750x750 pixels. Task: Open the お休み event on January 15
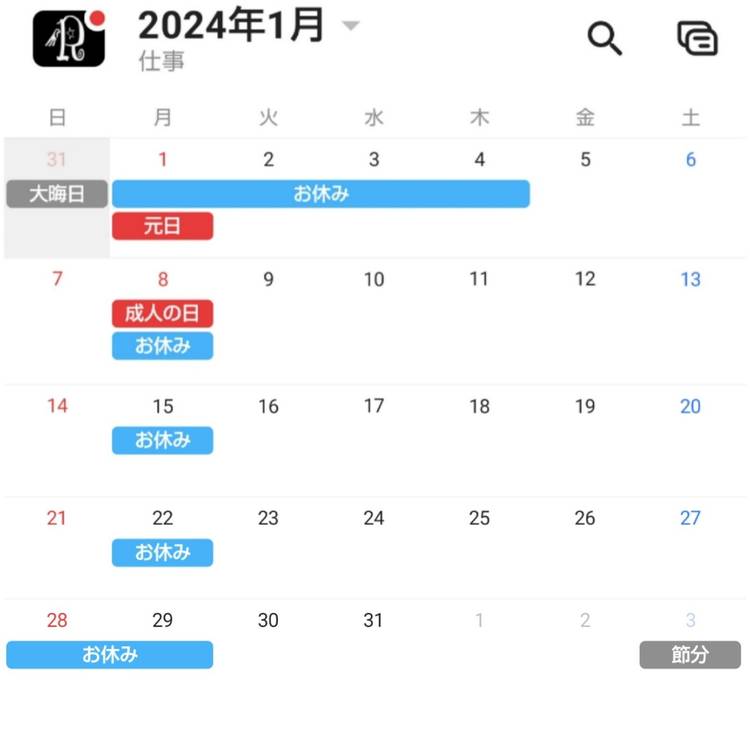[162, 440]
